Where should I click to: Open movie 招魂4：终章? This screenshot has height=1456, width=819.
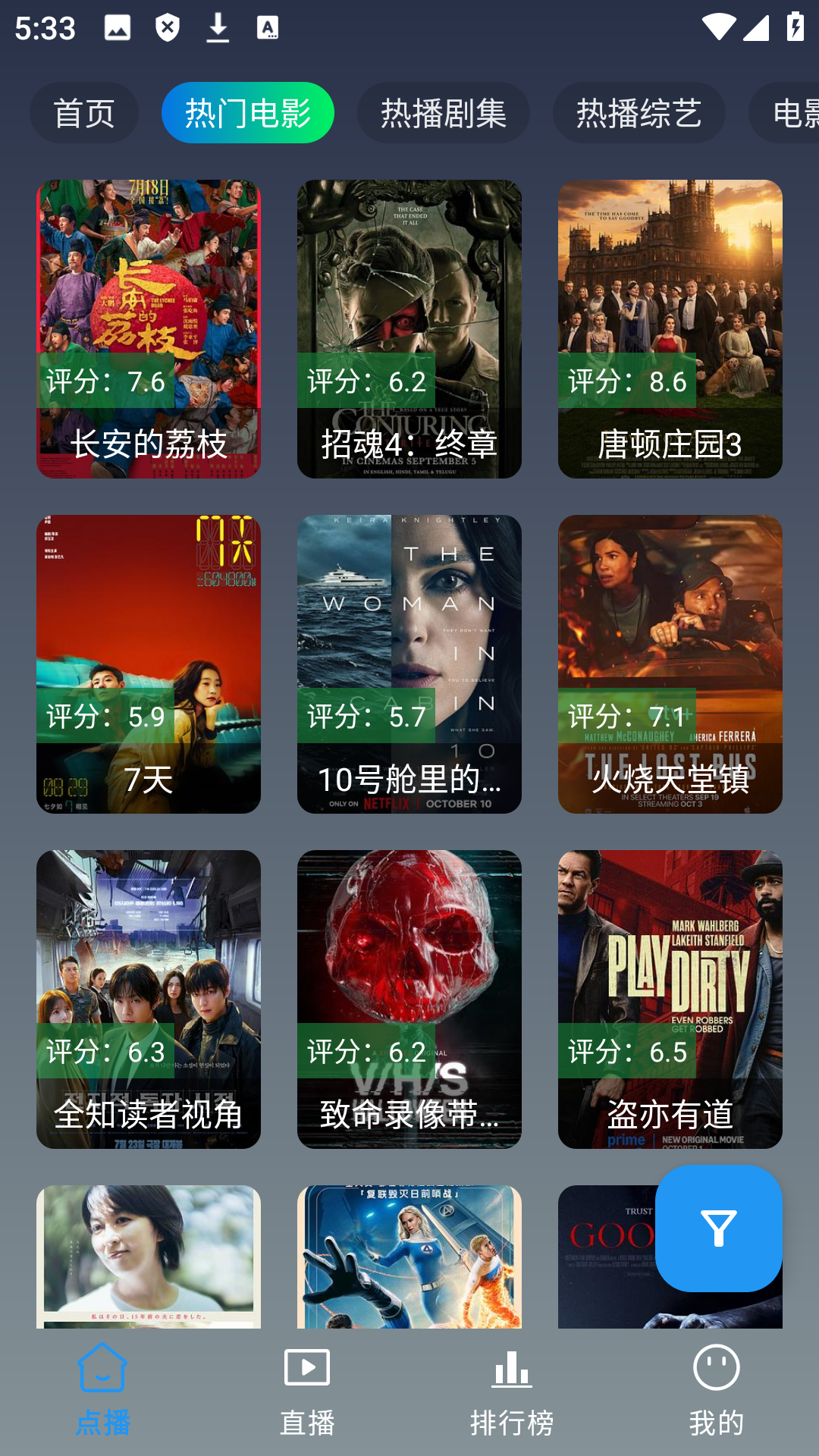[409, 328]
